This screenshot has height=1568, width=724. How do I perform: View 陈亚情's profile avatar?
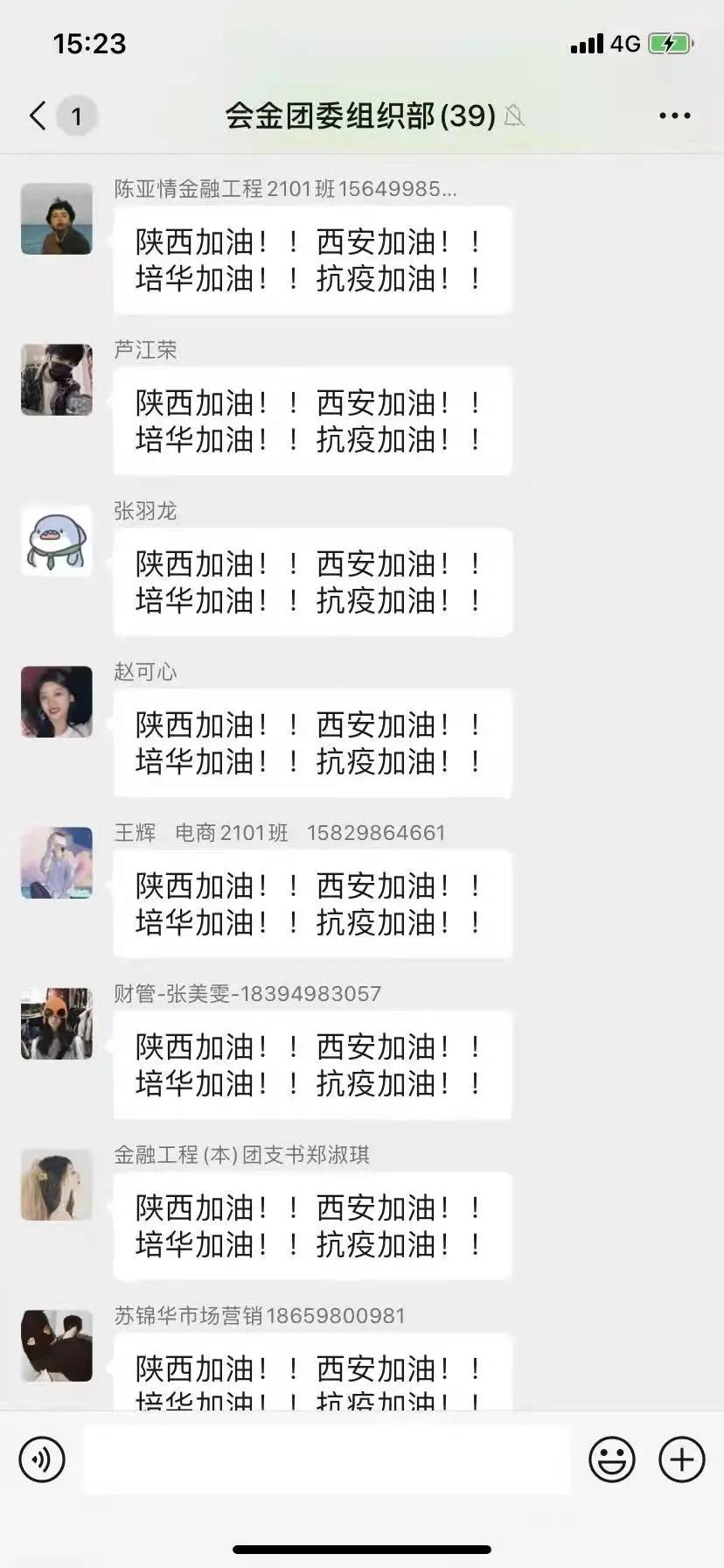pyautogui.click(x=57, y=219)
